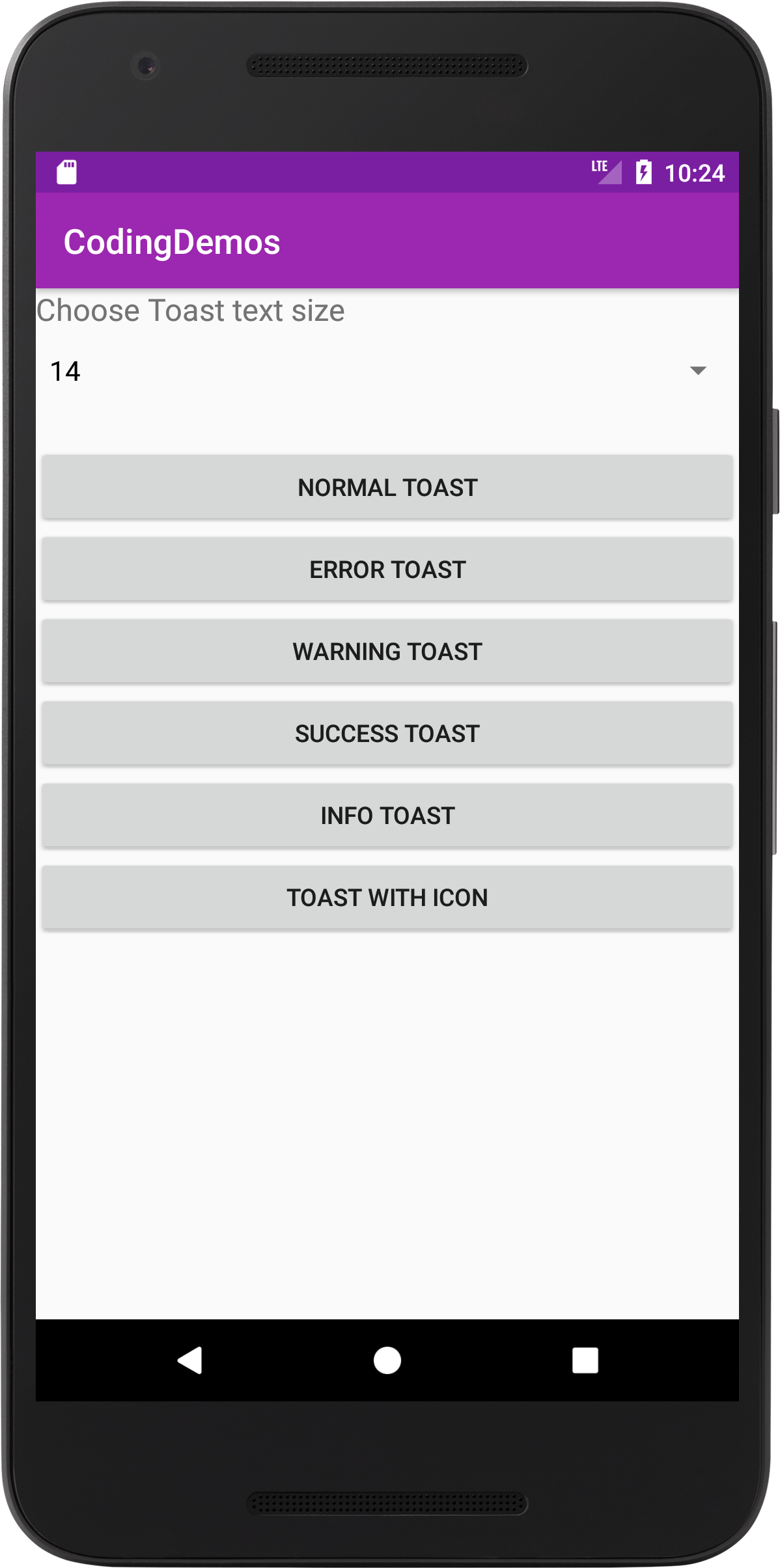This screenshot has height=1568, width=780.
Task: Display the Success Toast
Action: pyautogui.click(x=387, y=733)
